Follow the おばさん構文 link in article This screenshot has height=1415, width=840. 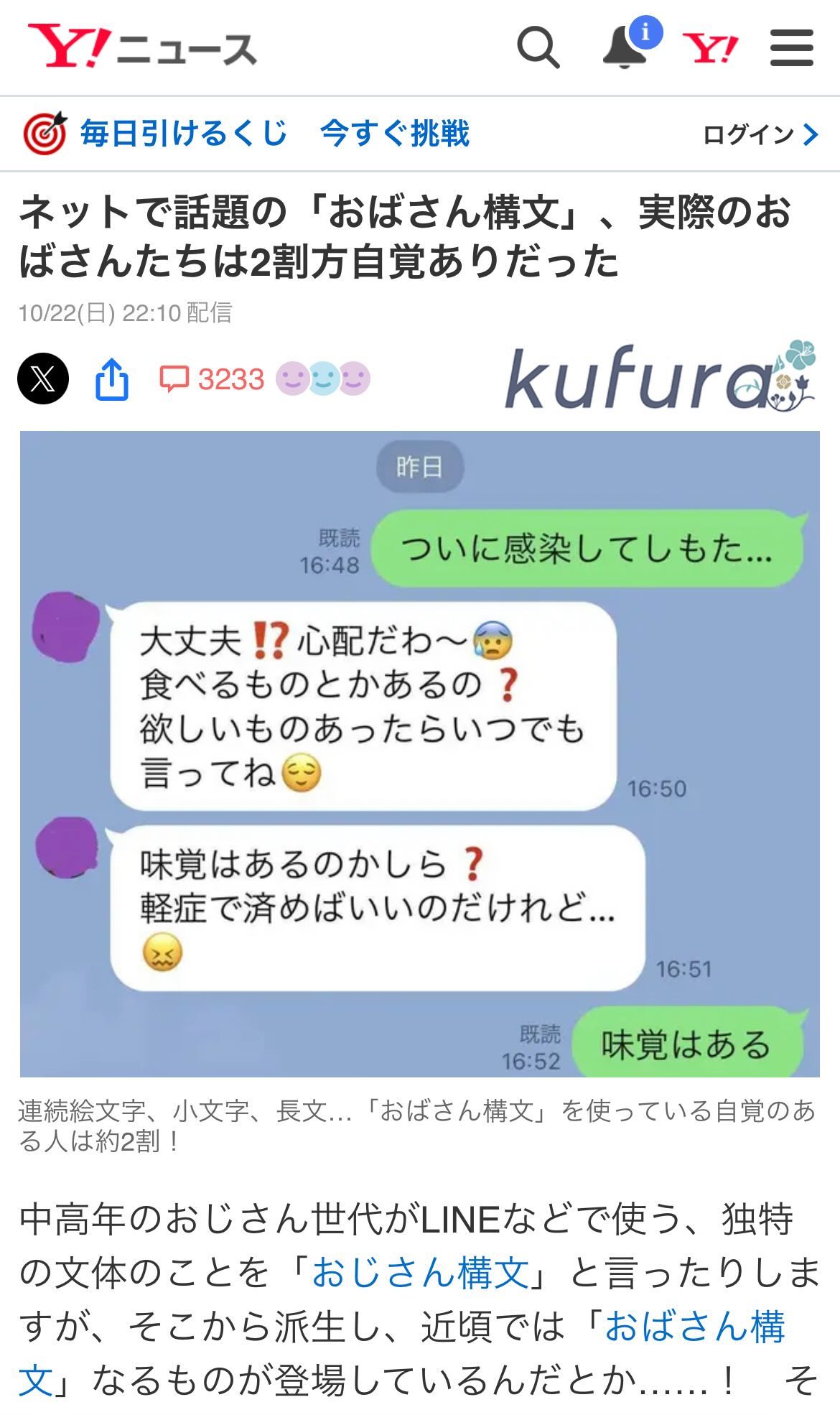click(694, 1327)
